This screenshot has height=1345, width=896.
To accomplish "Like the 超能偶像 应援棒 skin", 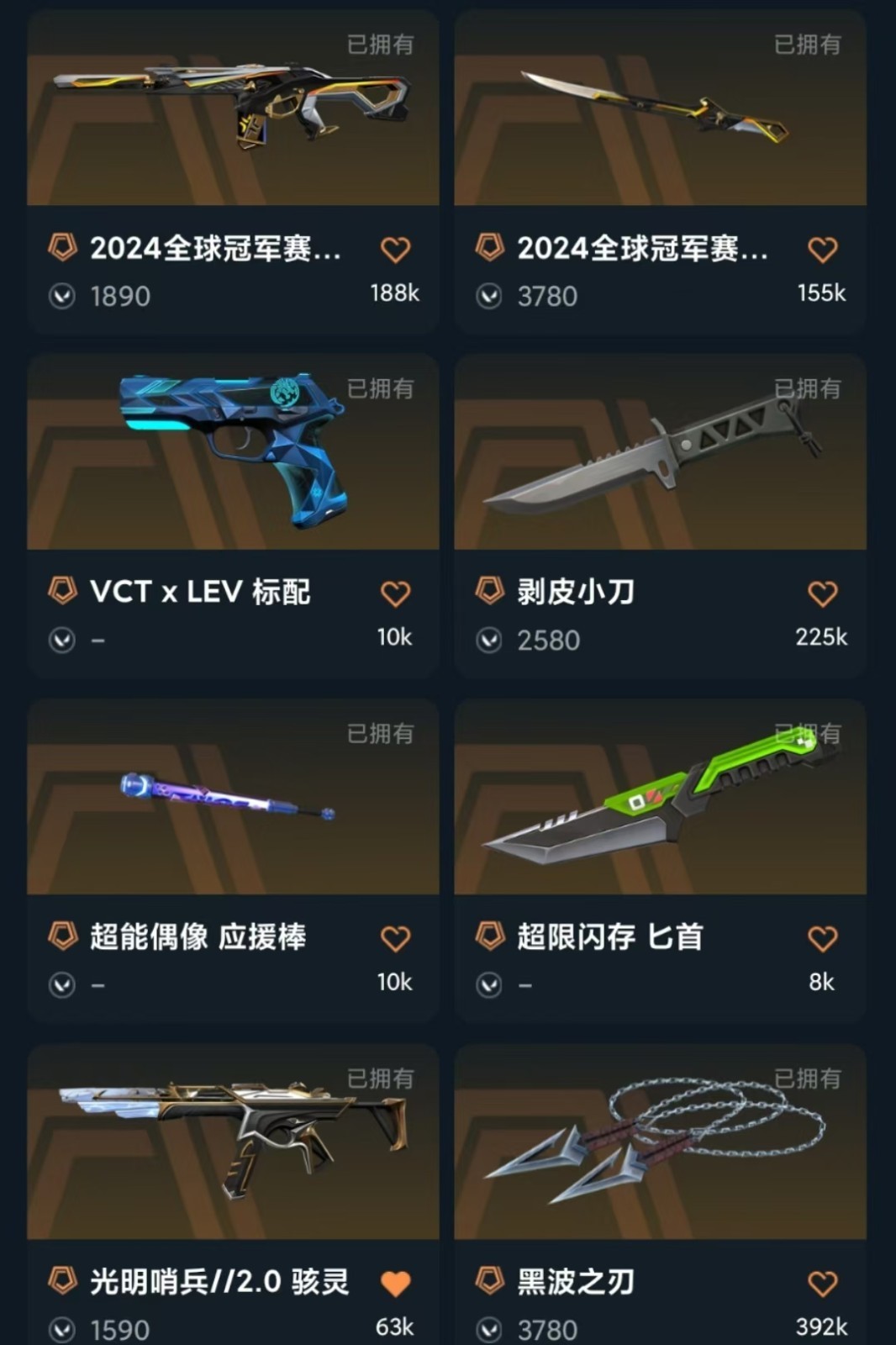I will click(395, 939).
